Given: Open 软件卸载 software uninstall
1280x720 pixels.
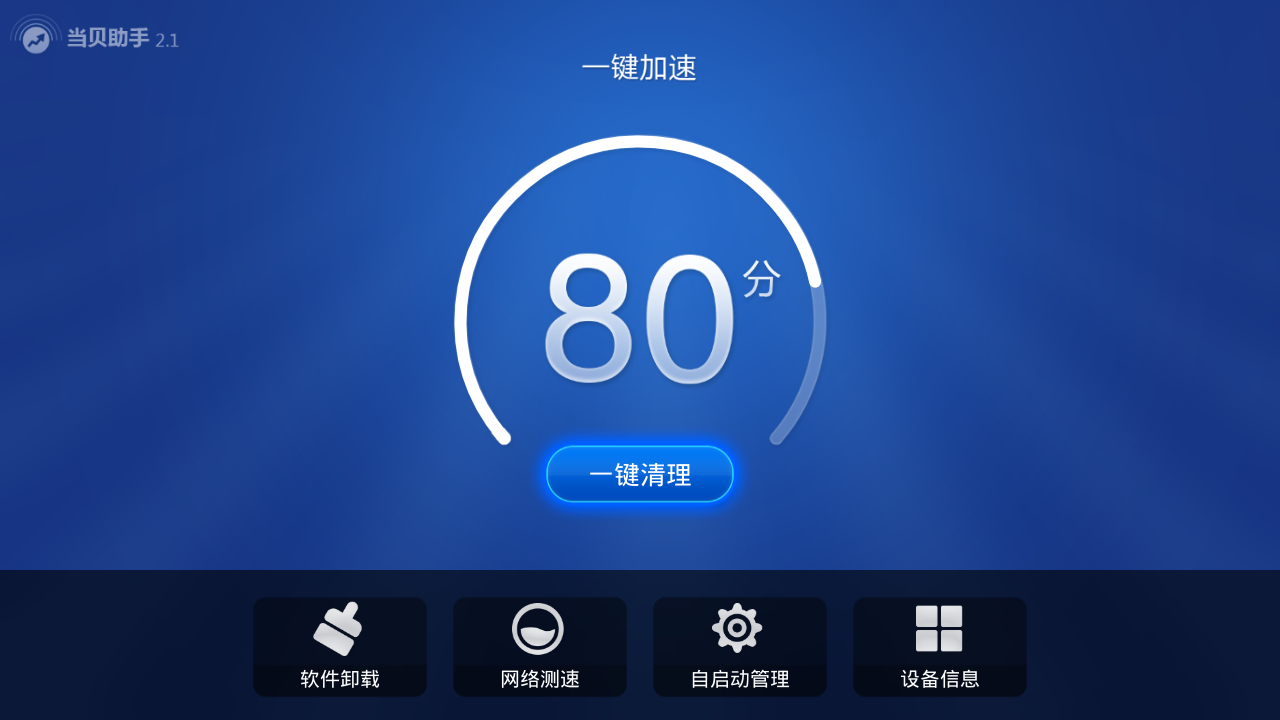Looking at the screenshot, I should (x=340, y=646).
